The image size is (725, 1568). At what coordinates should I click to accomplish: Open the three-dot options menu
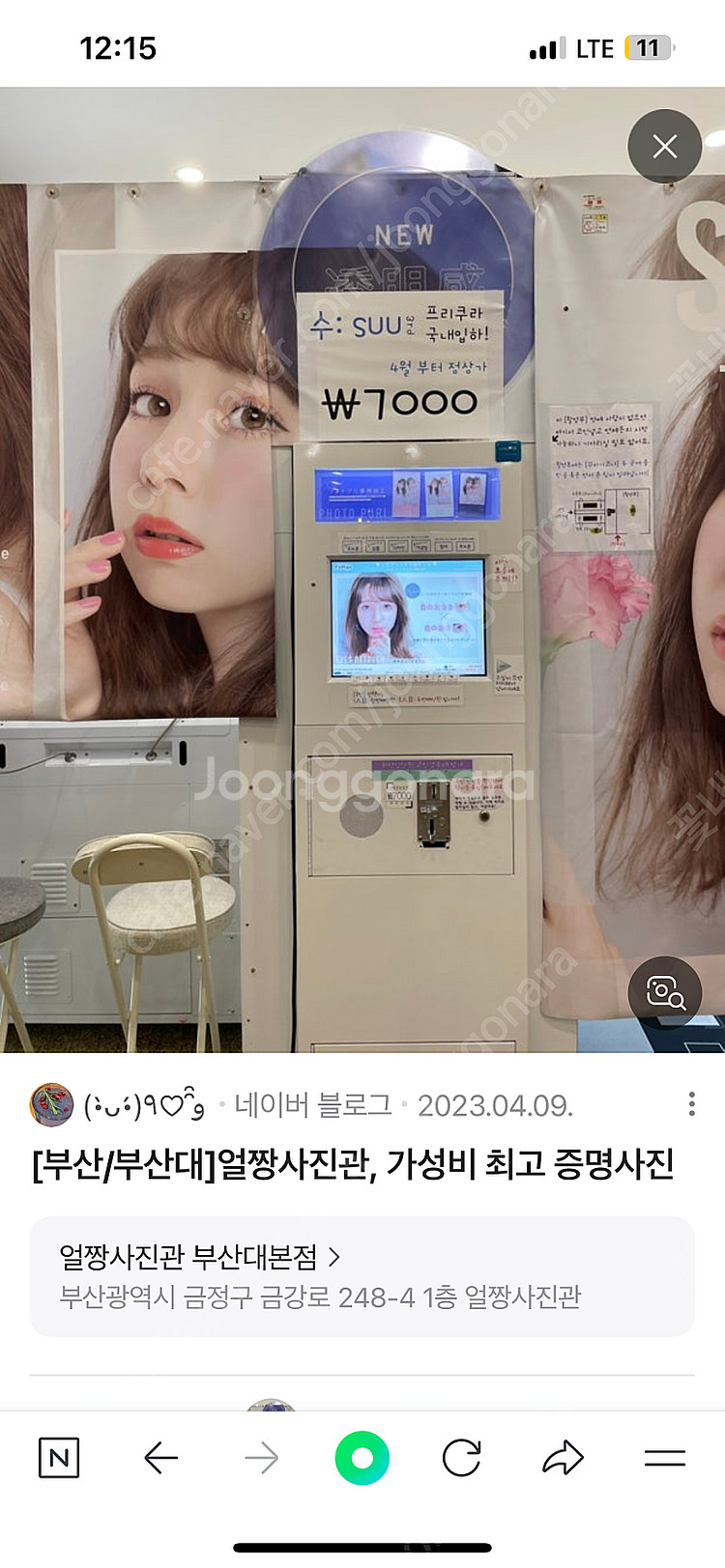coord(691,1104)
